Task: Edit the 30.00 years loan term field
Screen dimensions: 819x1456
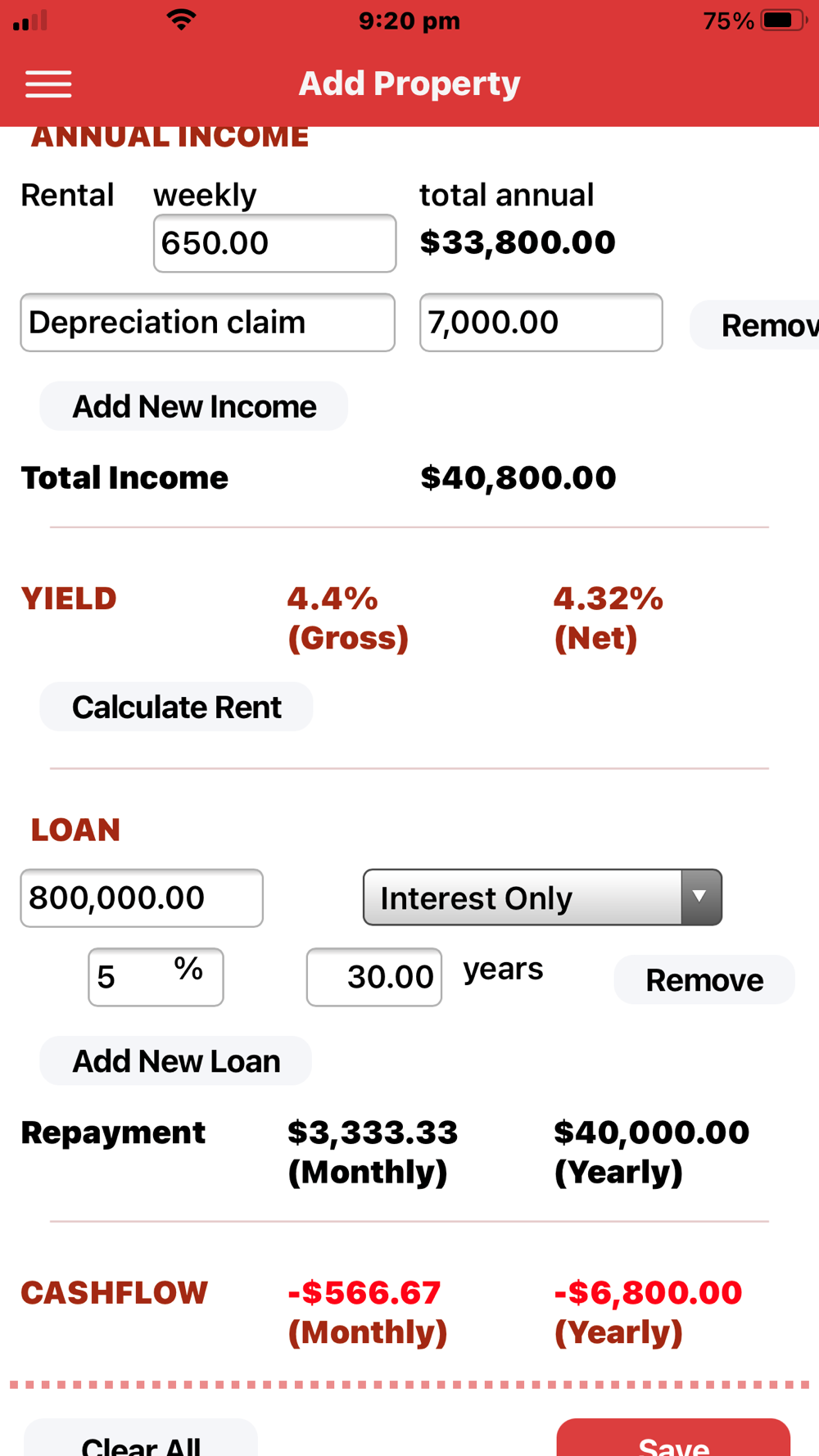Action: (374, 977)
